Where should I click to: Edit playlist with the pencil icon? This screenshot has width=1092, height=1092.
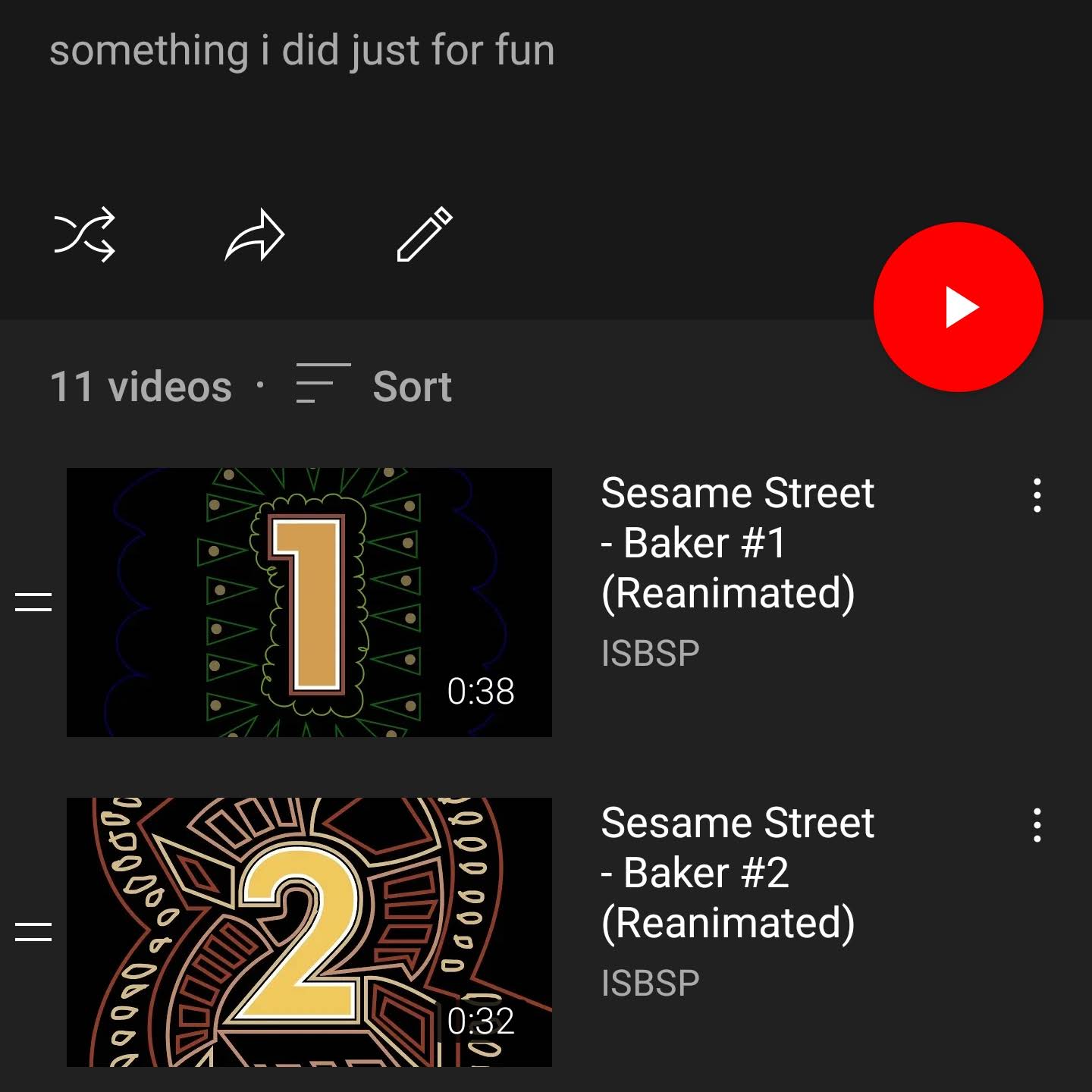[x=425, y=234]
